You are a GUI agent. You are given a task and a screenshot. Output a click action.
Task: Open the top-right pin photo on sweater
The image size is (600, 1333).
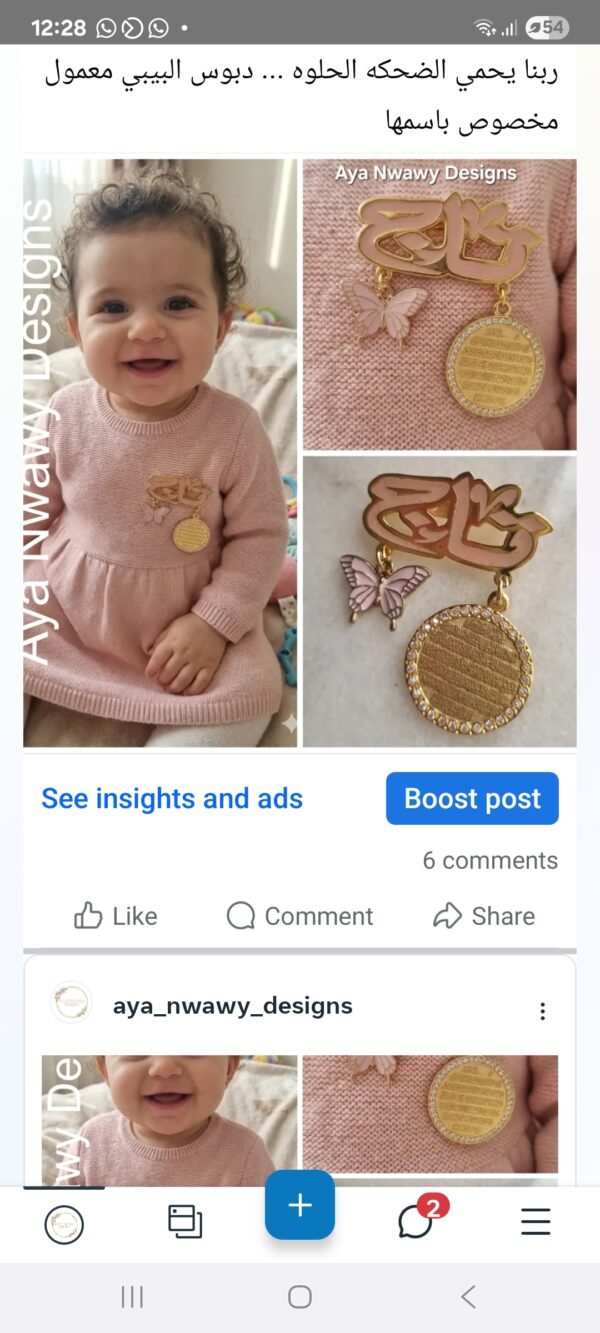point(439,304)
